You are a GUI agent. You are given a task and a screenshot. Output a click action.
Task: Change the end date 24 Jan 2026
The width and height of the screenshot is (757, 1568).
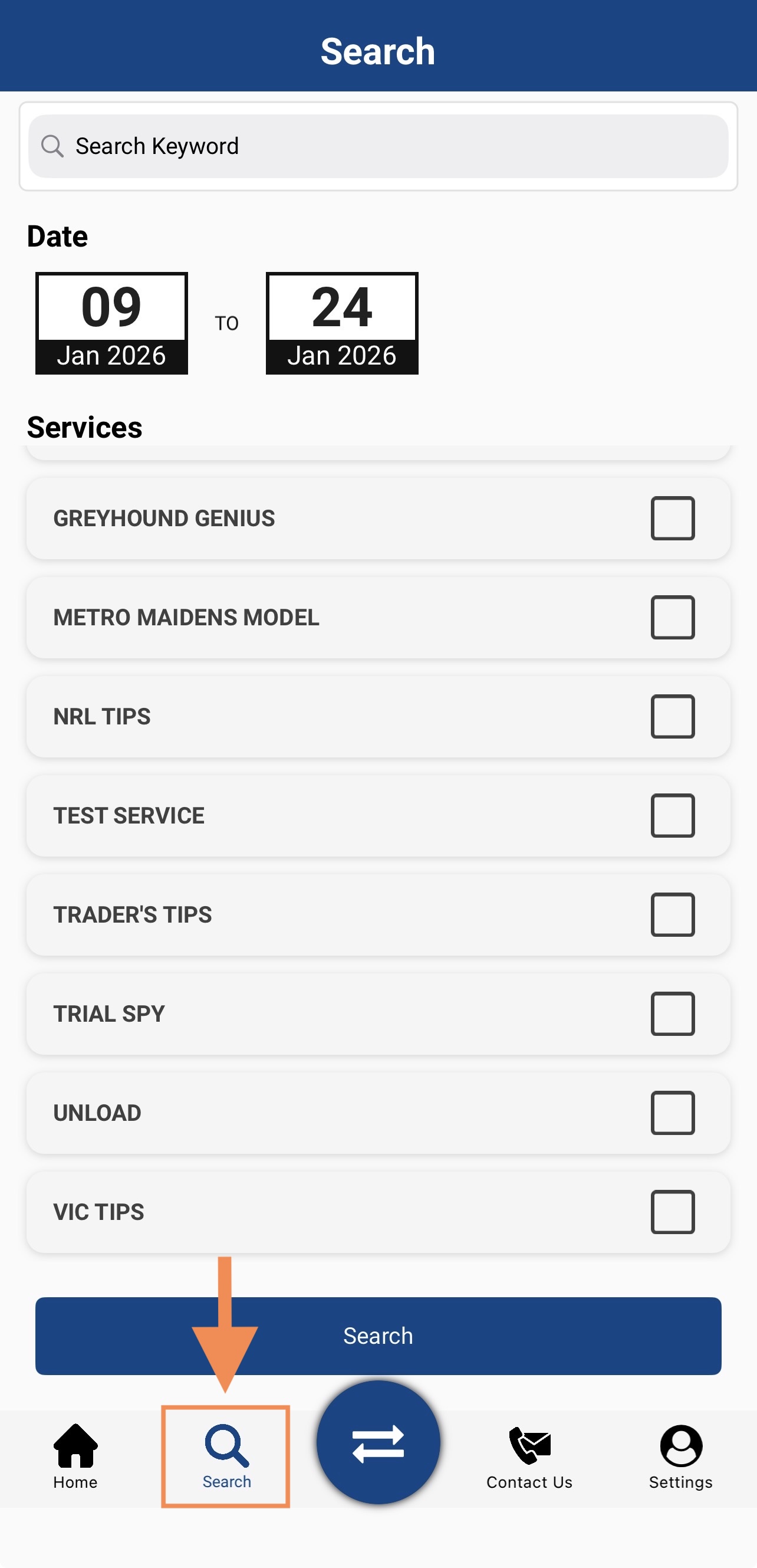(x=342, y=323)
